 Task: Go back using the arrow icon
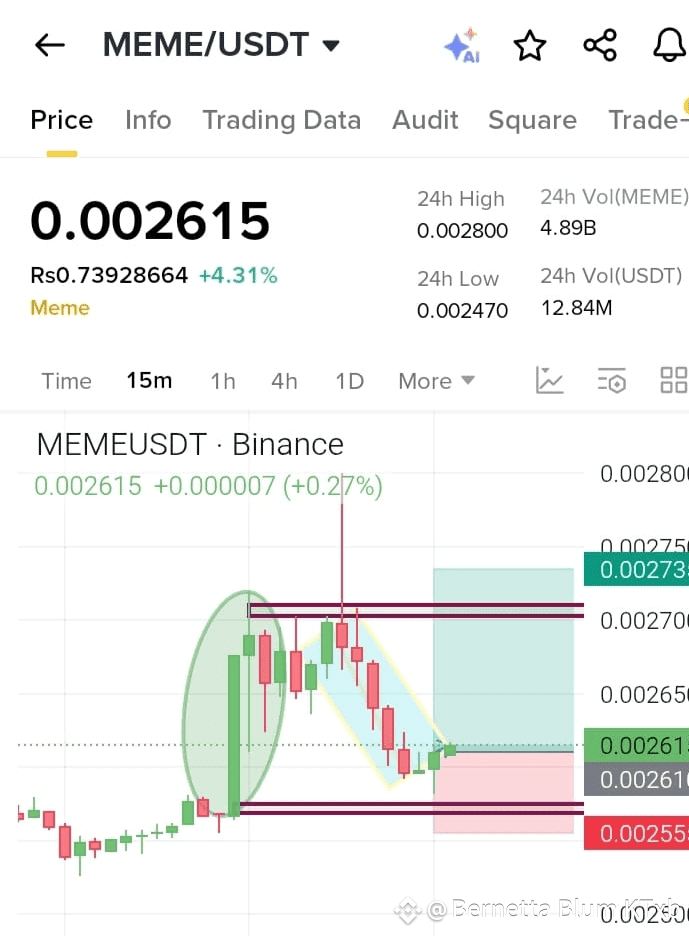pos(49,45)
